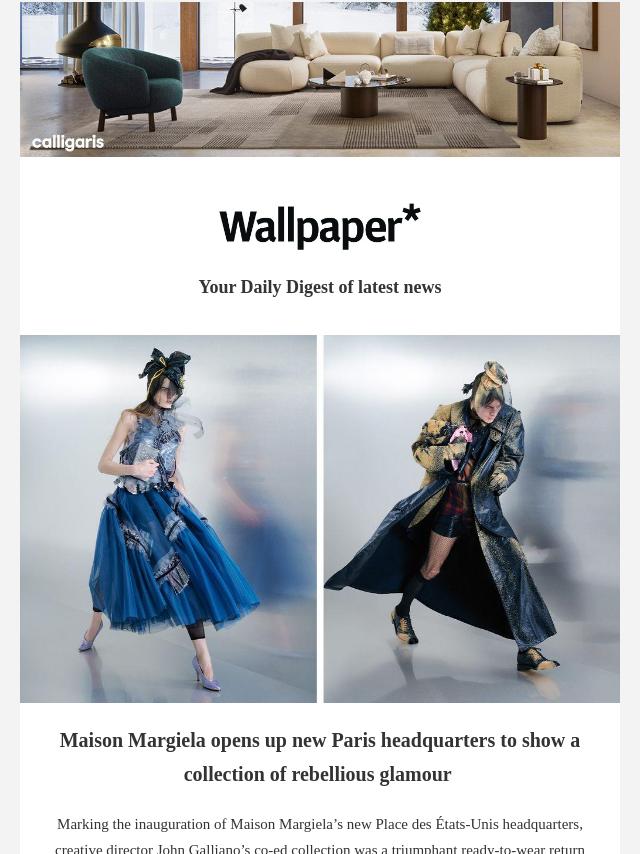The image size is (640, 854).
Task: Read the Maison Margiela headquarters article
Action: coord(320,757)
